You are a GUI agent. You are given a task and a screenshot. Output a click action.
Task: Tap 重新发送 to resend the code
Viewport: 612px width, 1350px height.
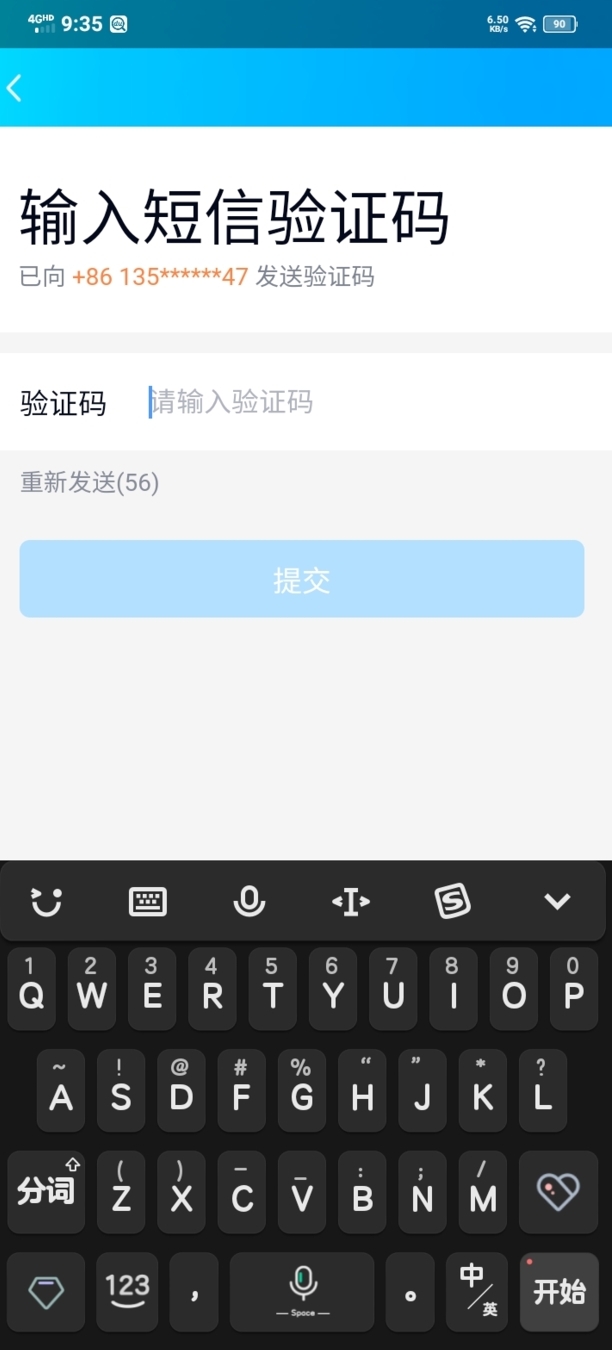click(x=89, y=483)
